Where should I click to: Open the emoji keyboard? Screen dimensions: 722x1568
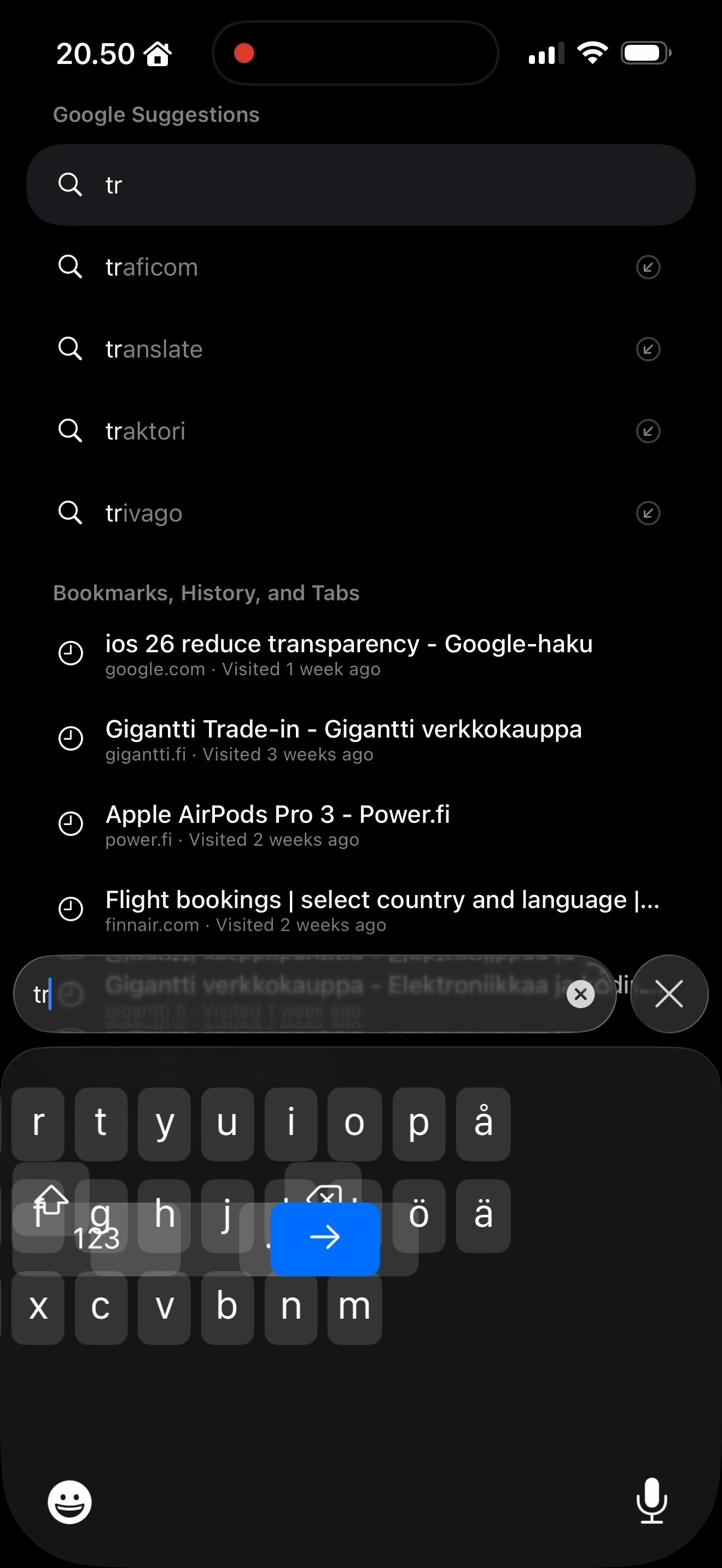(x=69, y=1501)
